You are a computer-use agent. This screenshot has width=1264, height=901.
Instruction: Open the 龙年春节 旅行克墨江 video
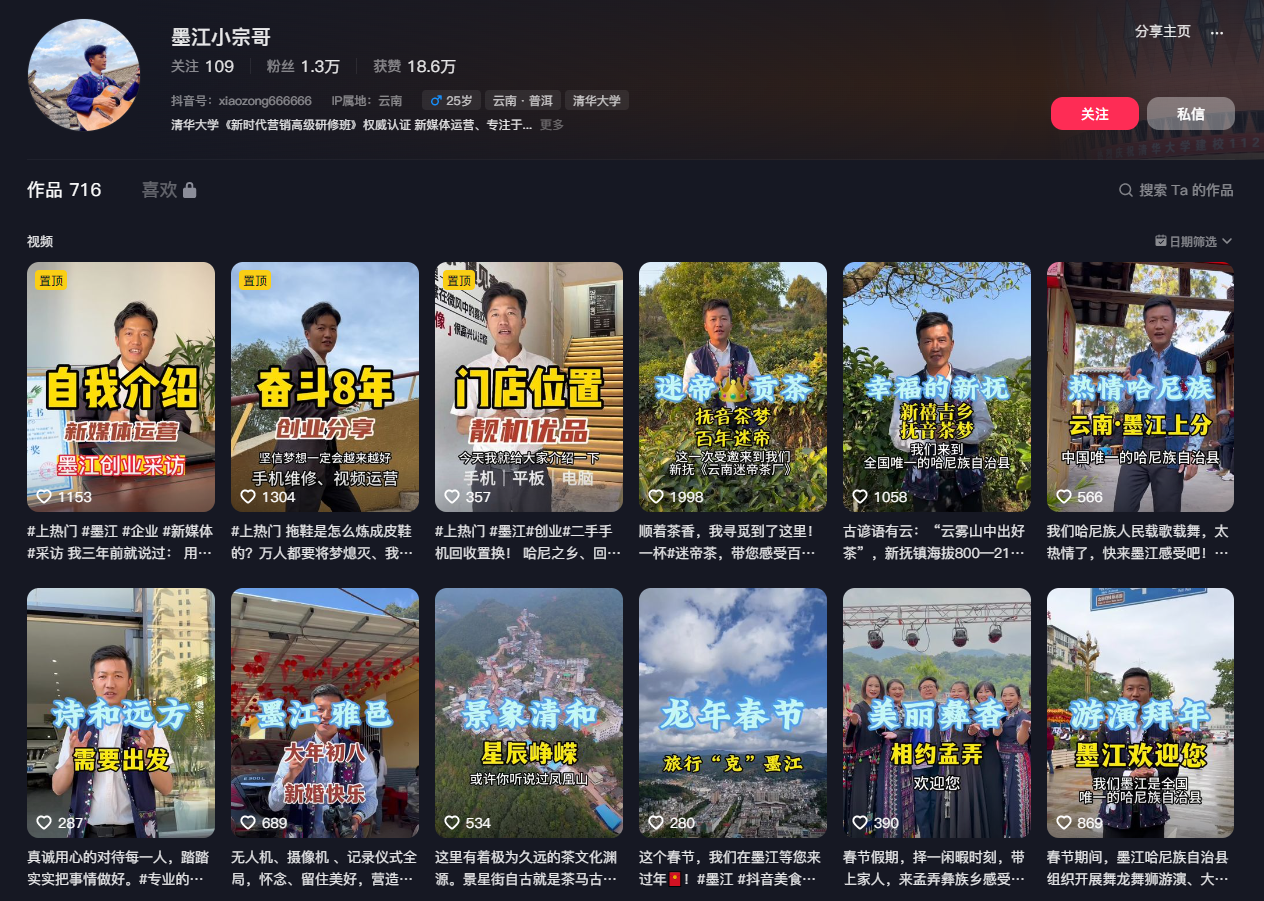click(x=733, y=712)
